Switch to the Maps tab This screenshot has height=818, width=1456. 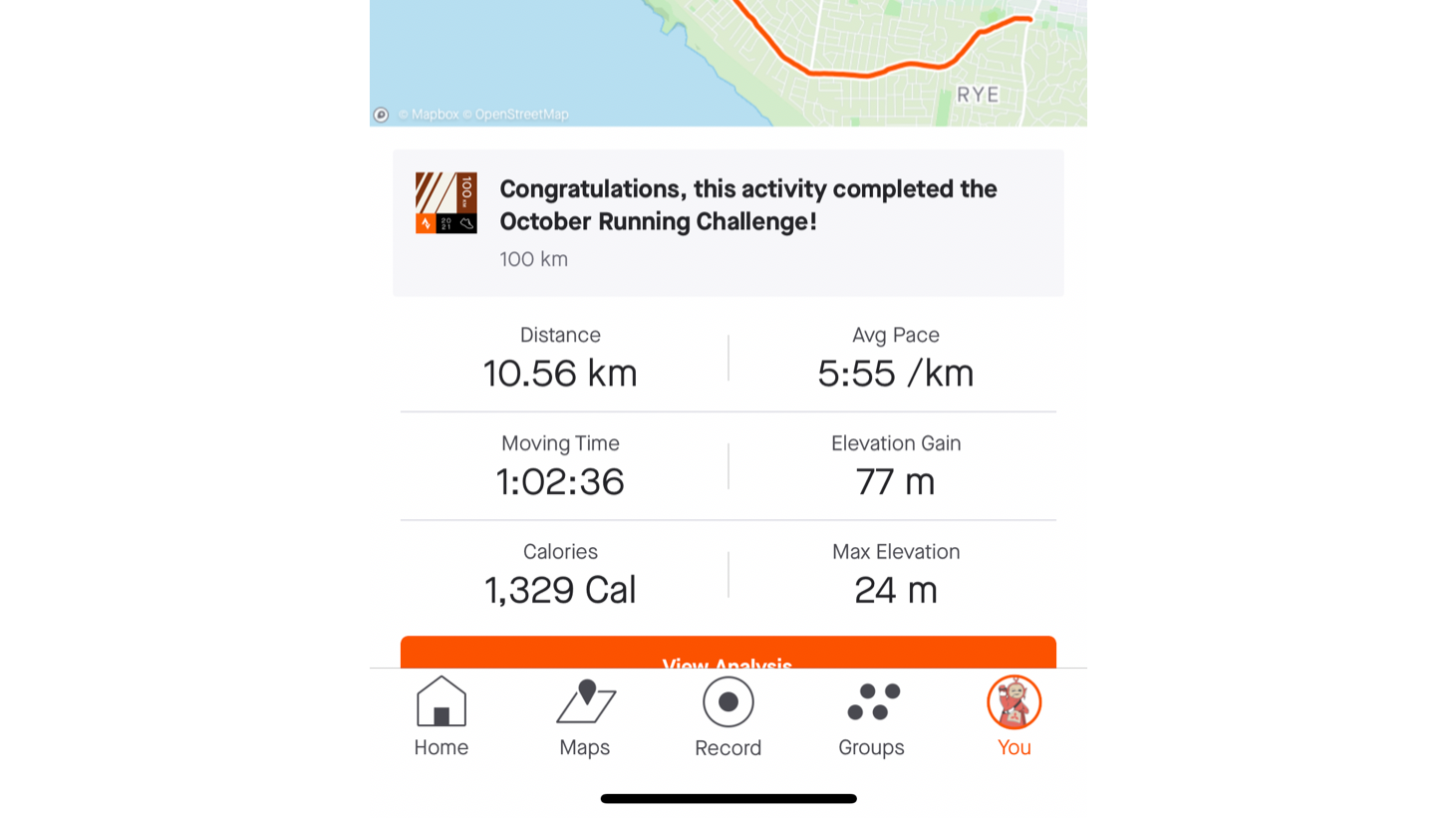[x=585, y=717]
